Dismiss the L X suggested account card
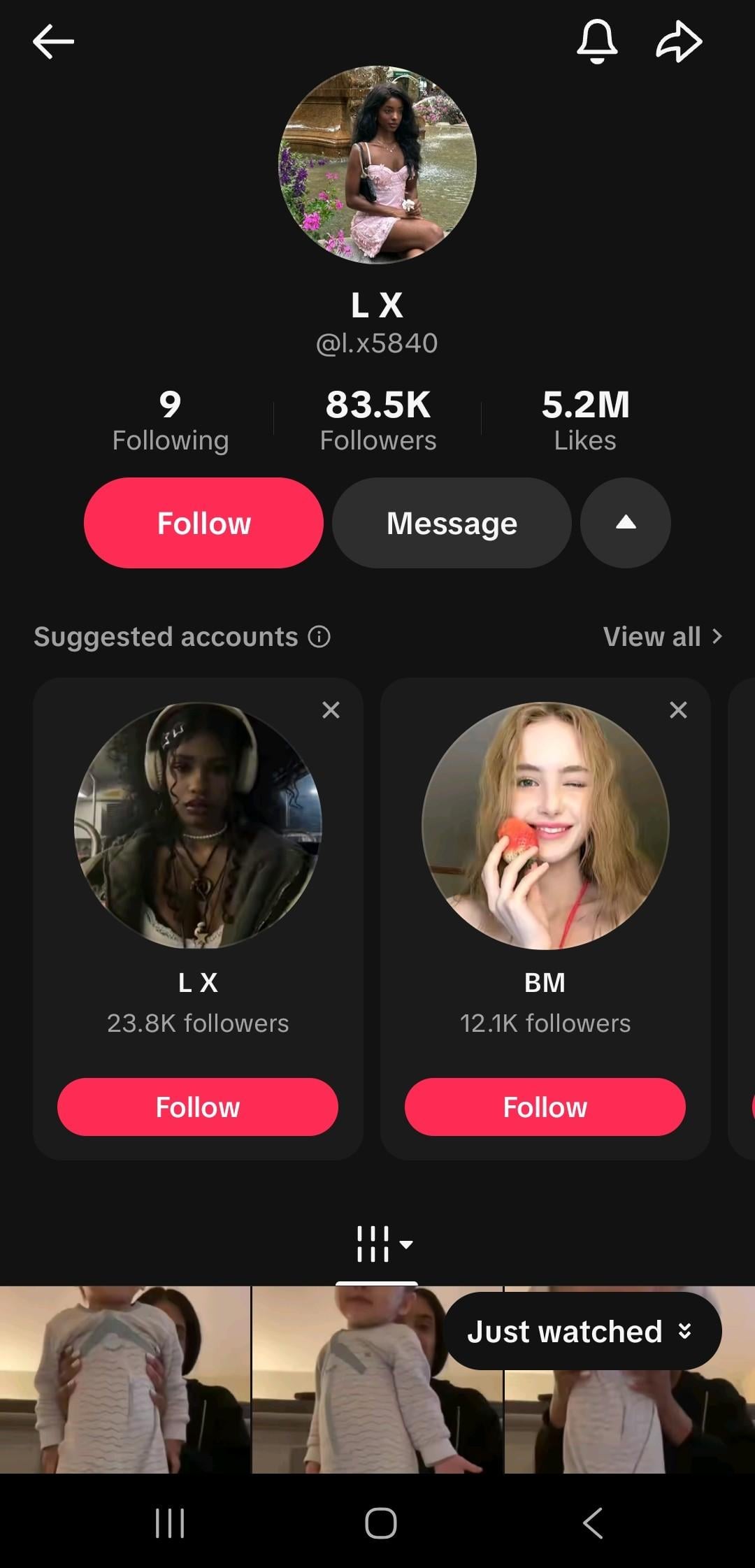This screenshot has width=755, height=1568. (x=331, y=710)
